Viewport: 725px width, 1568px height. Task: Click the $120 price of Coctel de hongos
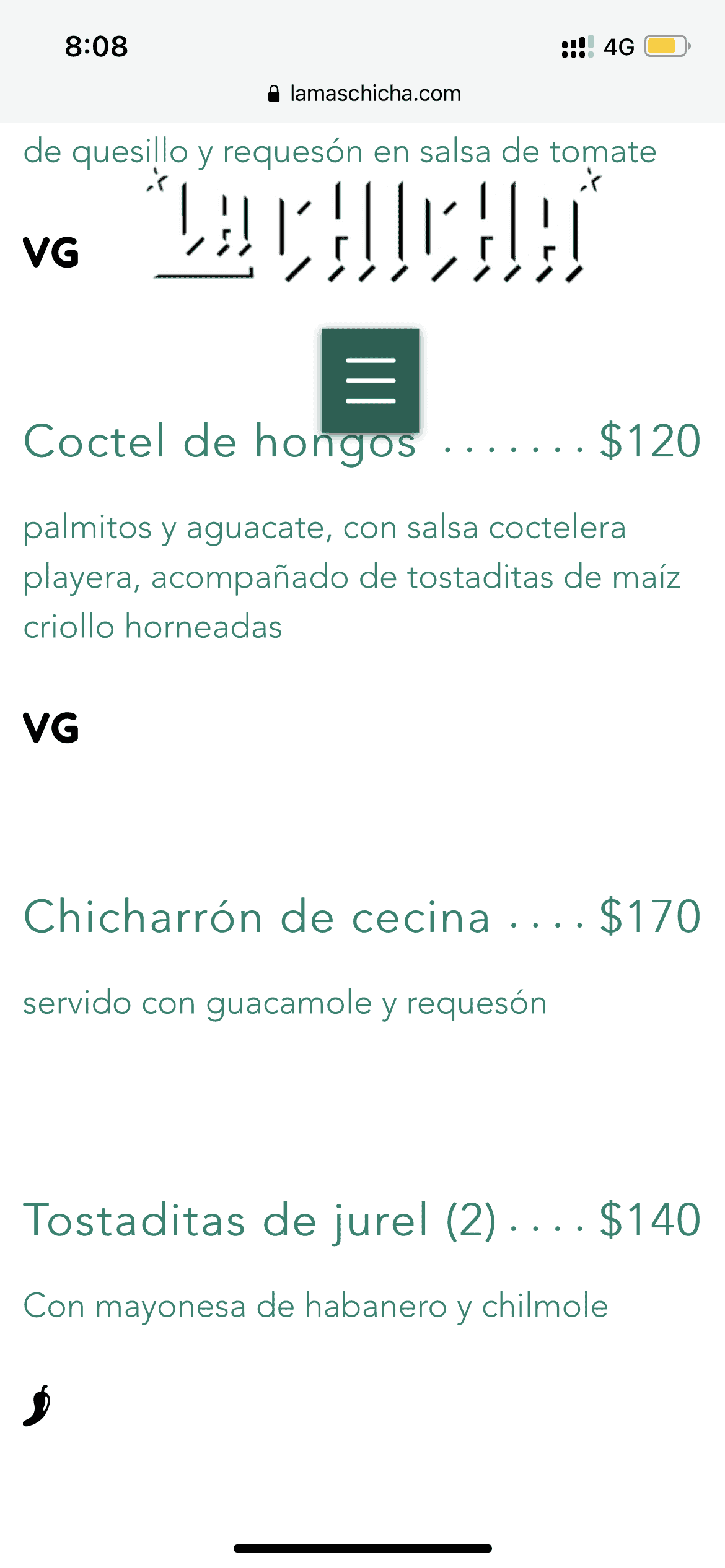coord(648,441)
